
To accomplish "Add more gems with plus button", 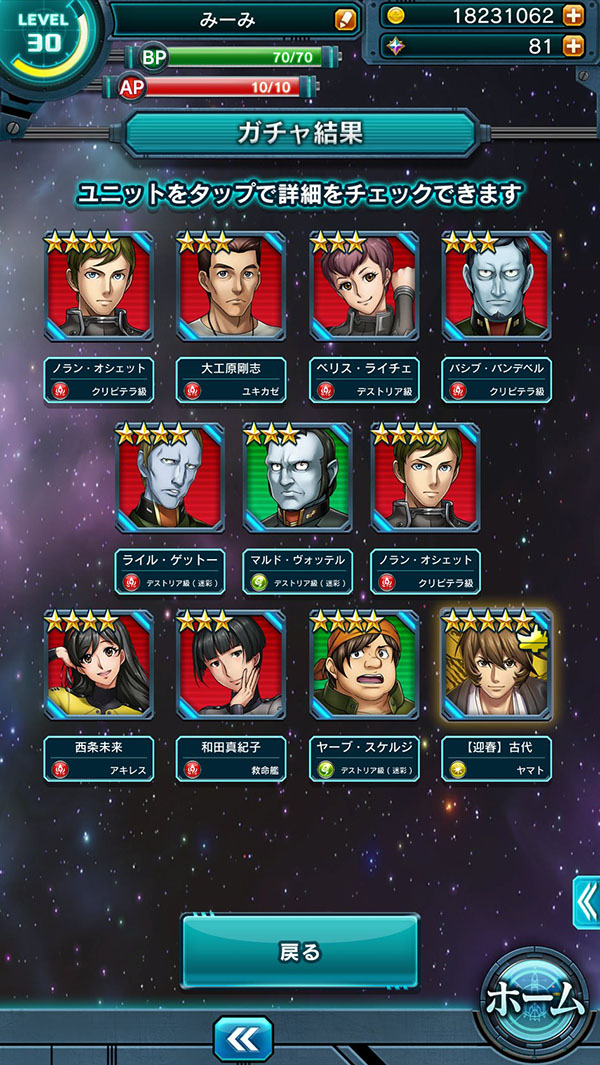I will (x=573, y=46).
